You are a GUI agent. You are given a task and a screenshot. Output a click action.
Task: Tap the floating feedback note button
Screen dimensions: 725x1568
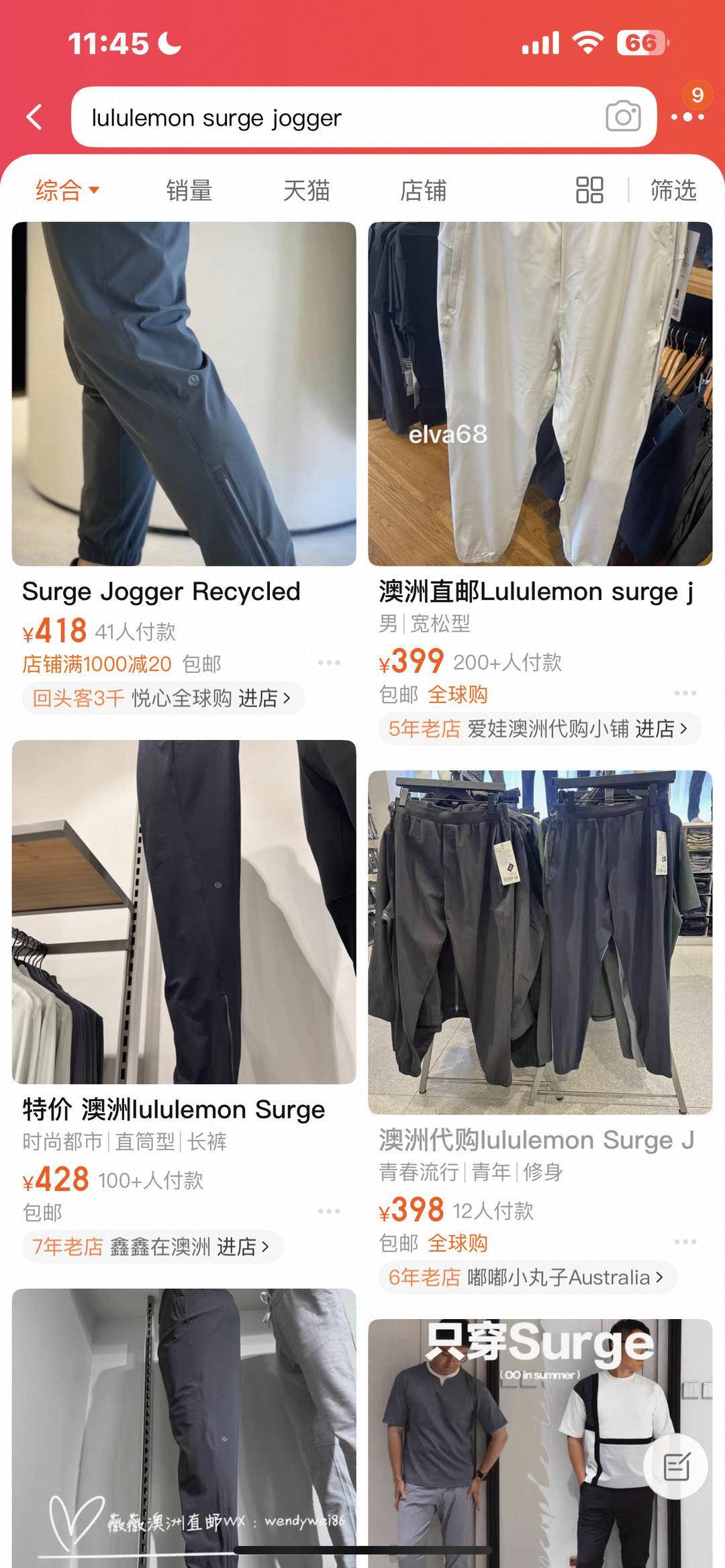[676, 1467]
